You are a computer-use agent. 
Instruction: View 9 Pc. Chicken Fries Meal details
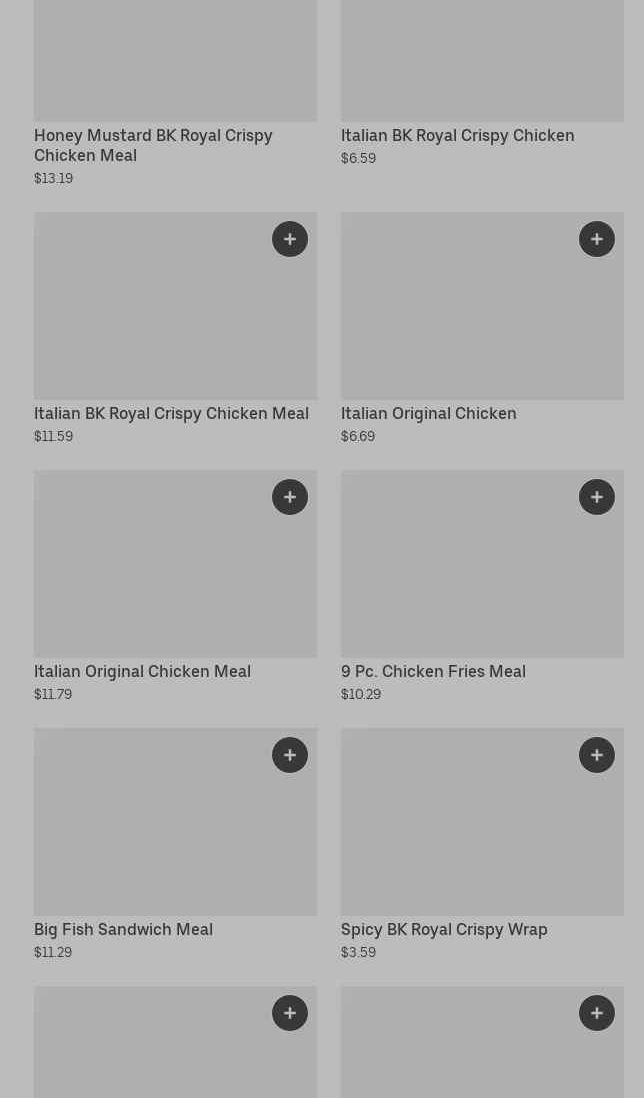[433, 671]
